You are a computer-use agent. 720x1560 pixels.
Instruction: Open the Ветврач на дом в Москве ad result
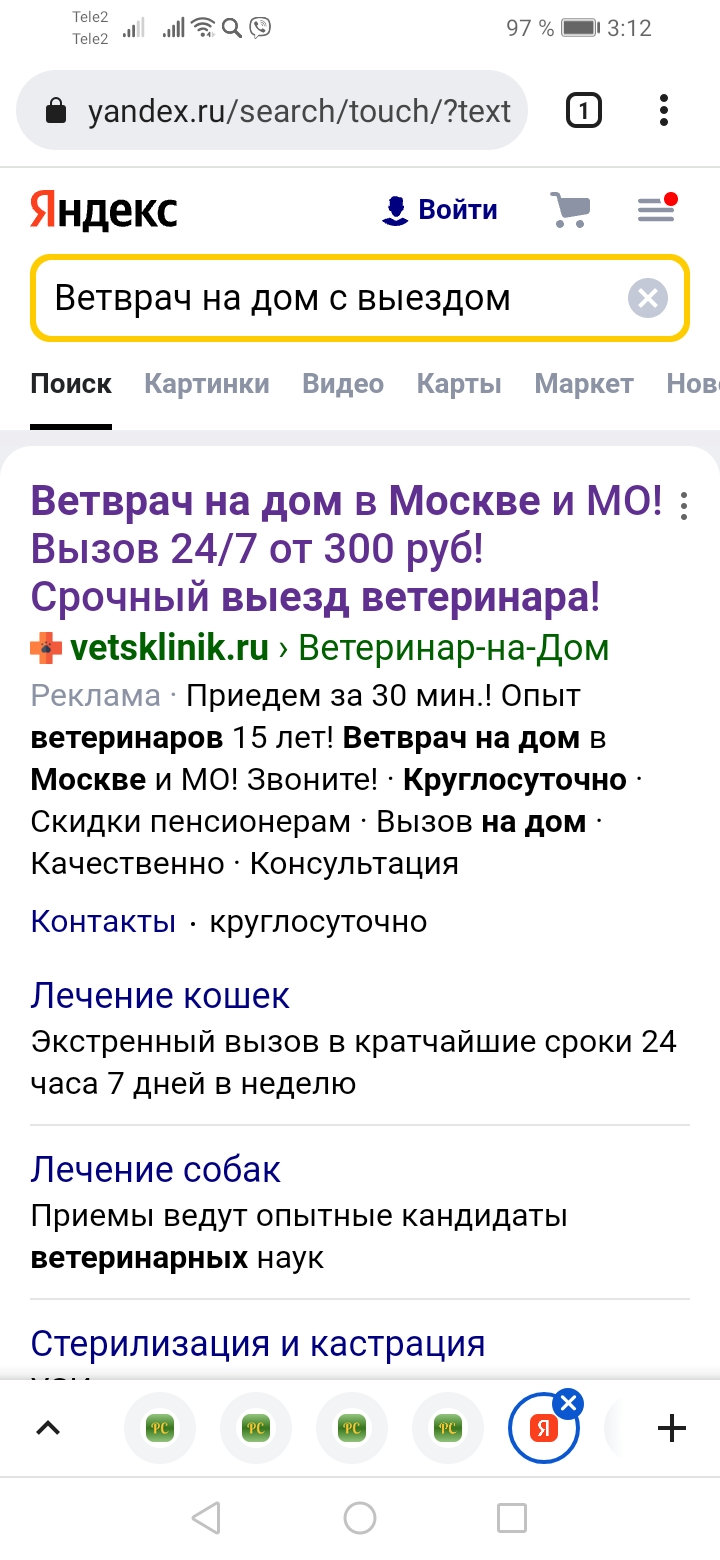click(346, 548)
